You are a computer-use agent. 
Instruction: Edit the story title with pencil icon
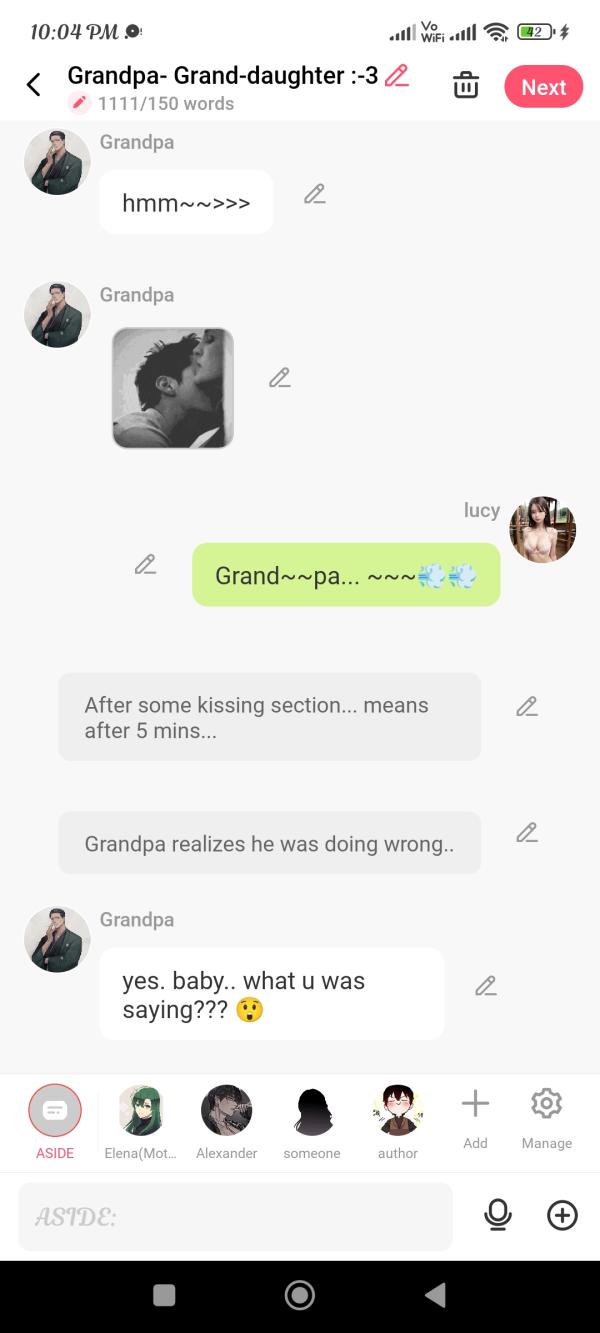click(x=397, y=75)
